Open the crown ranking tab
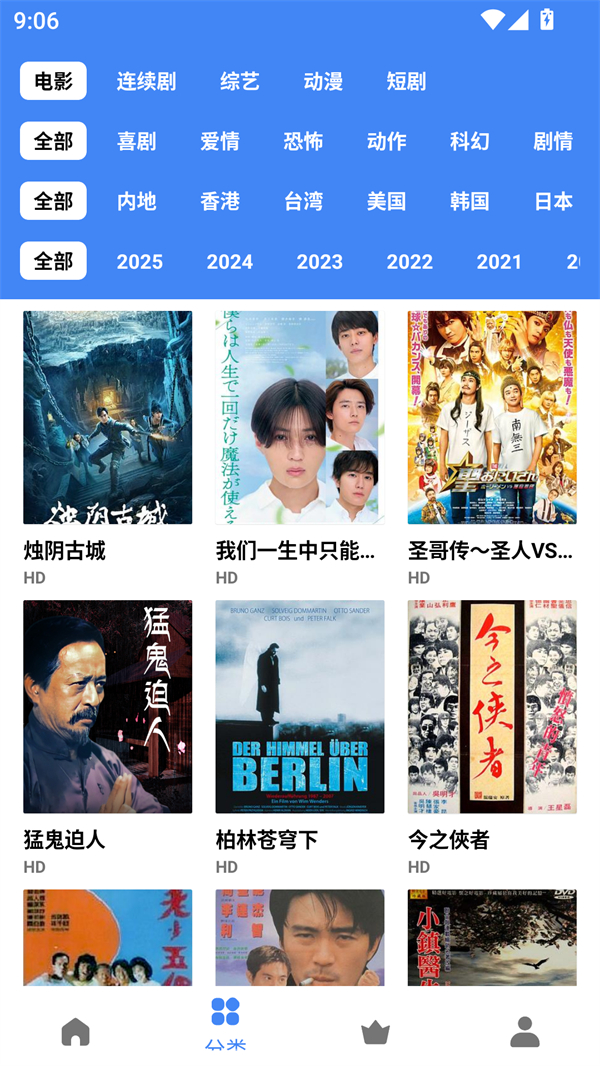This screenshot has width=600, height=1066. 375,1031
